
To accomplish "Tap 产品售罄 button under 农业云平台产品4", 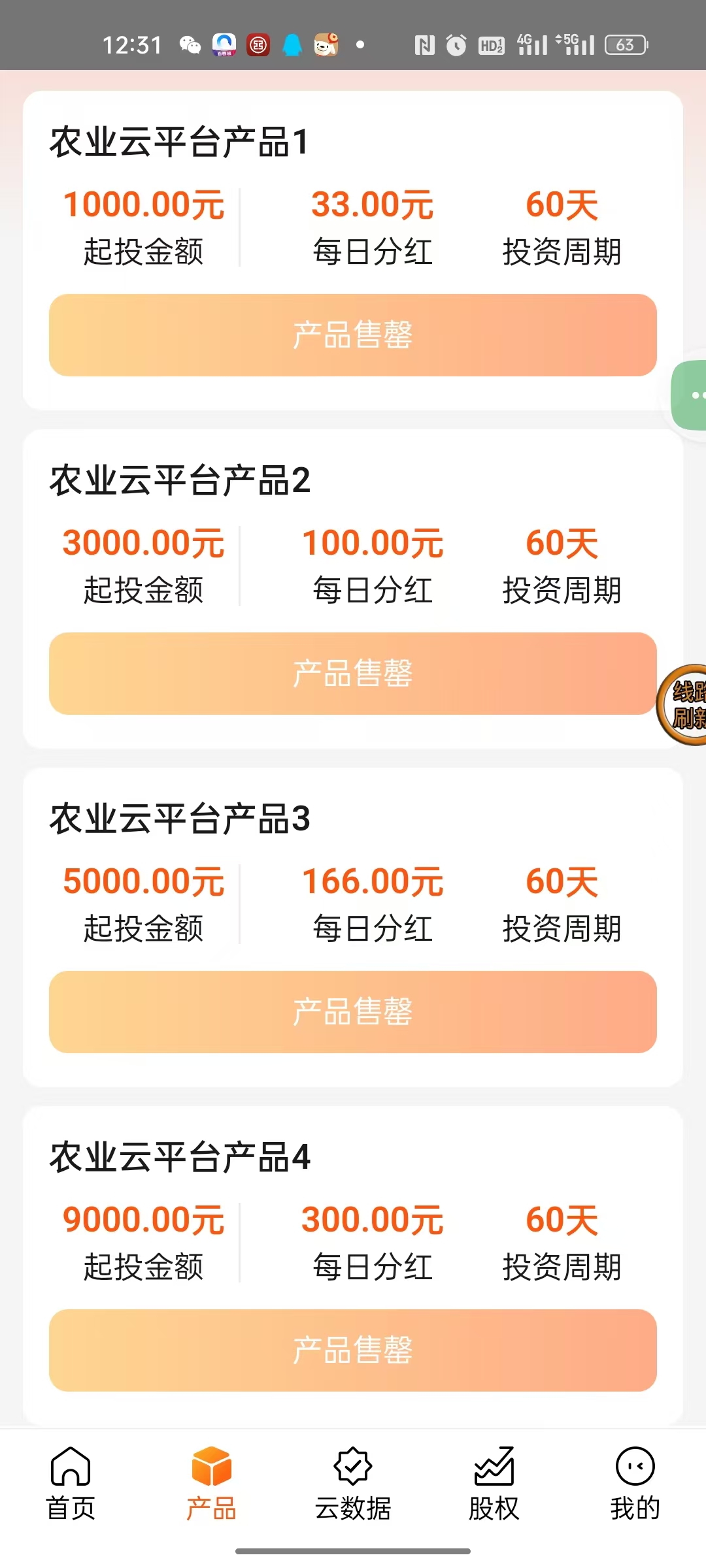I will (353, 1350).
